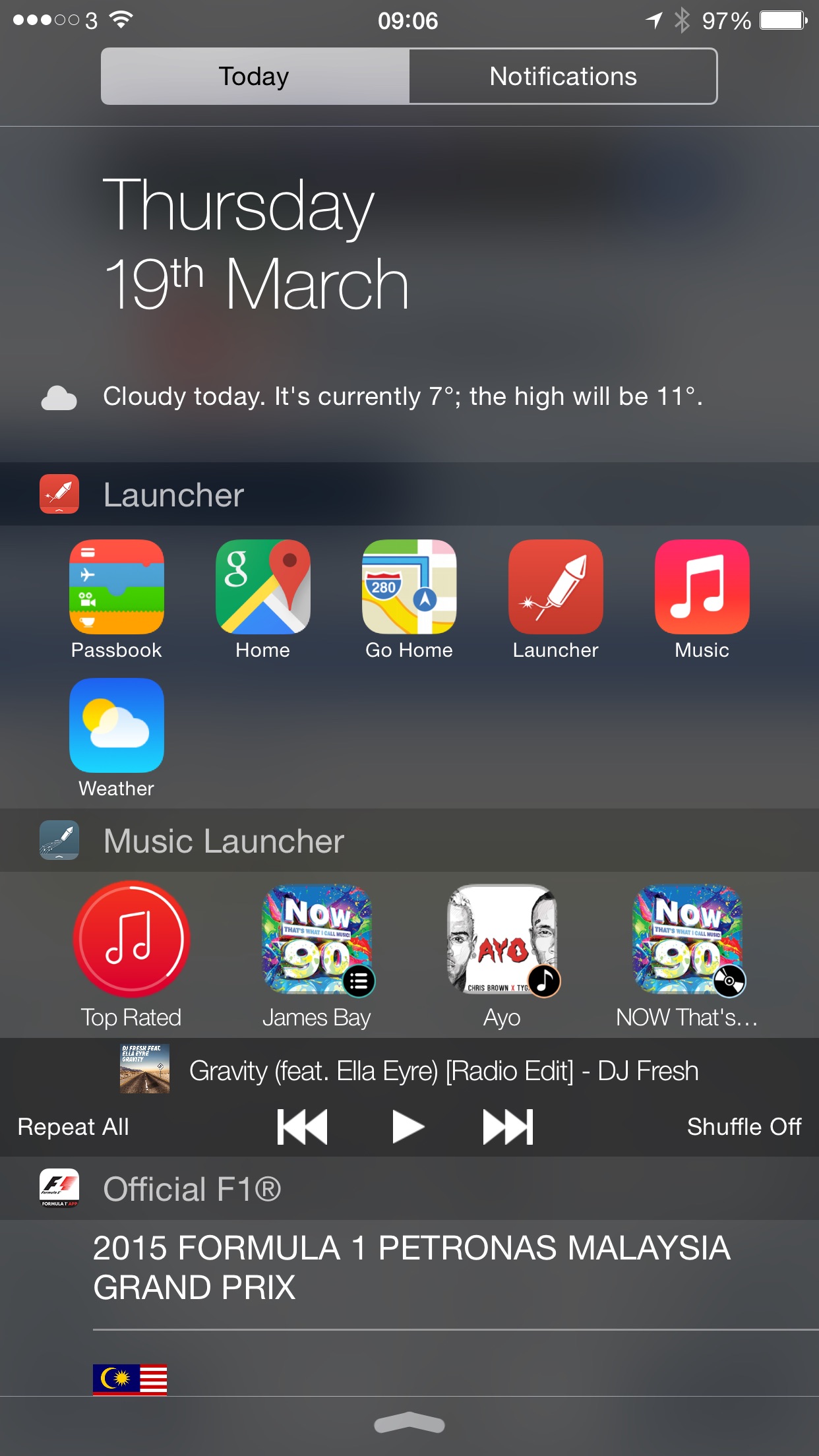Play the current song Gravity
Viewport: 819px width, 1456px height.
[x=408, y=1127]
